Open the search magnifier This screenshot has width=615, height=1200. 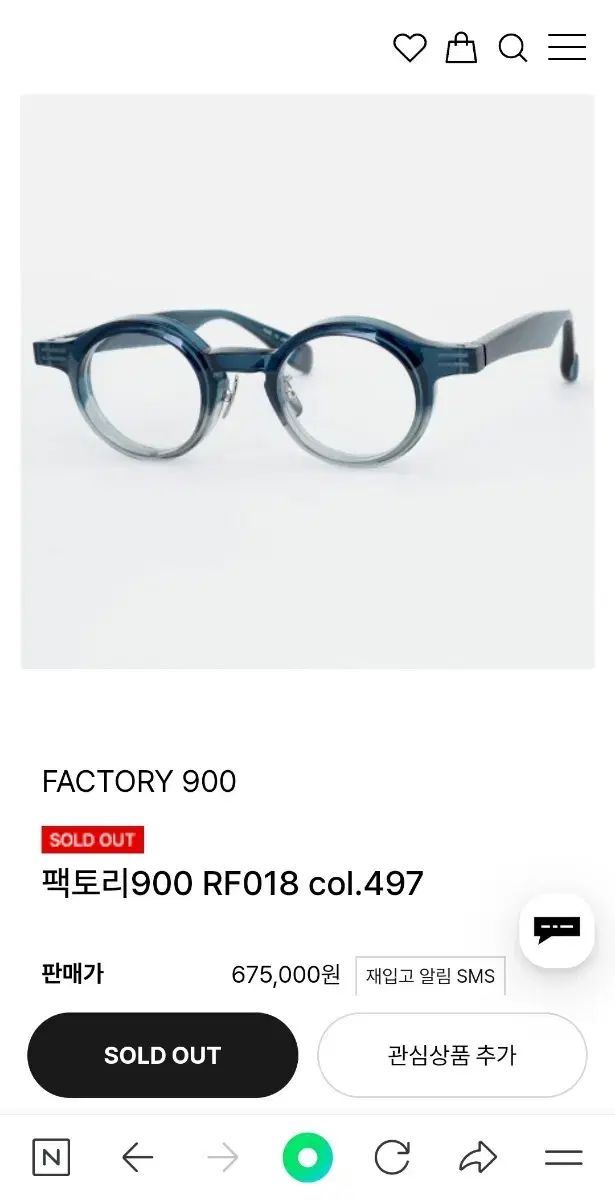click(512, 47)
